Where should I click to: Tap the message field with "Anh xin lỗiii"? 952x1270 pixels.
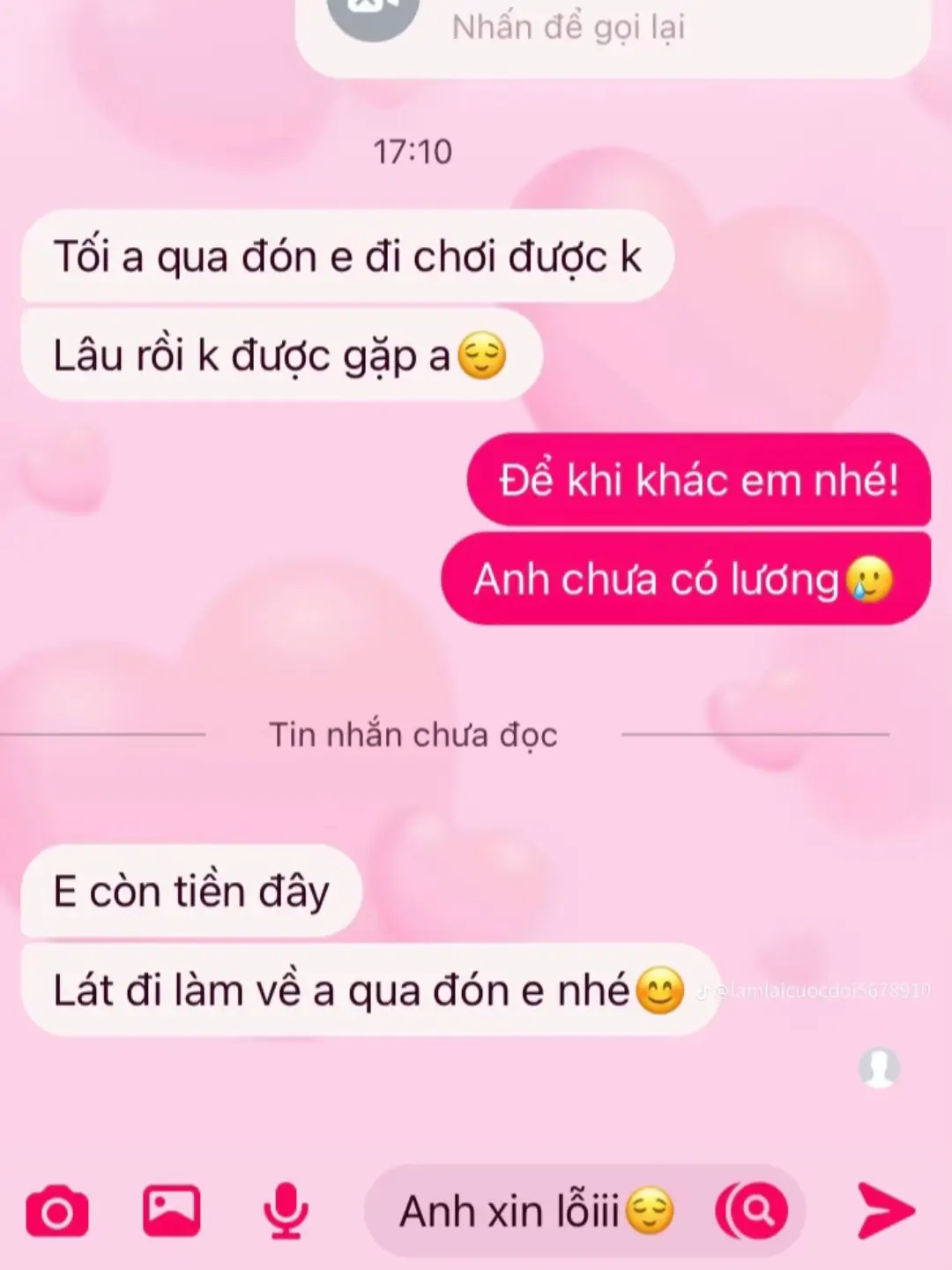529,1212
